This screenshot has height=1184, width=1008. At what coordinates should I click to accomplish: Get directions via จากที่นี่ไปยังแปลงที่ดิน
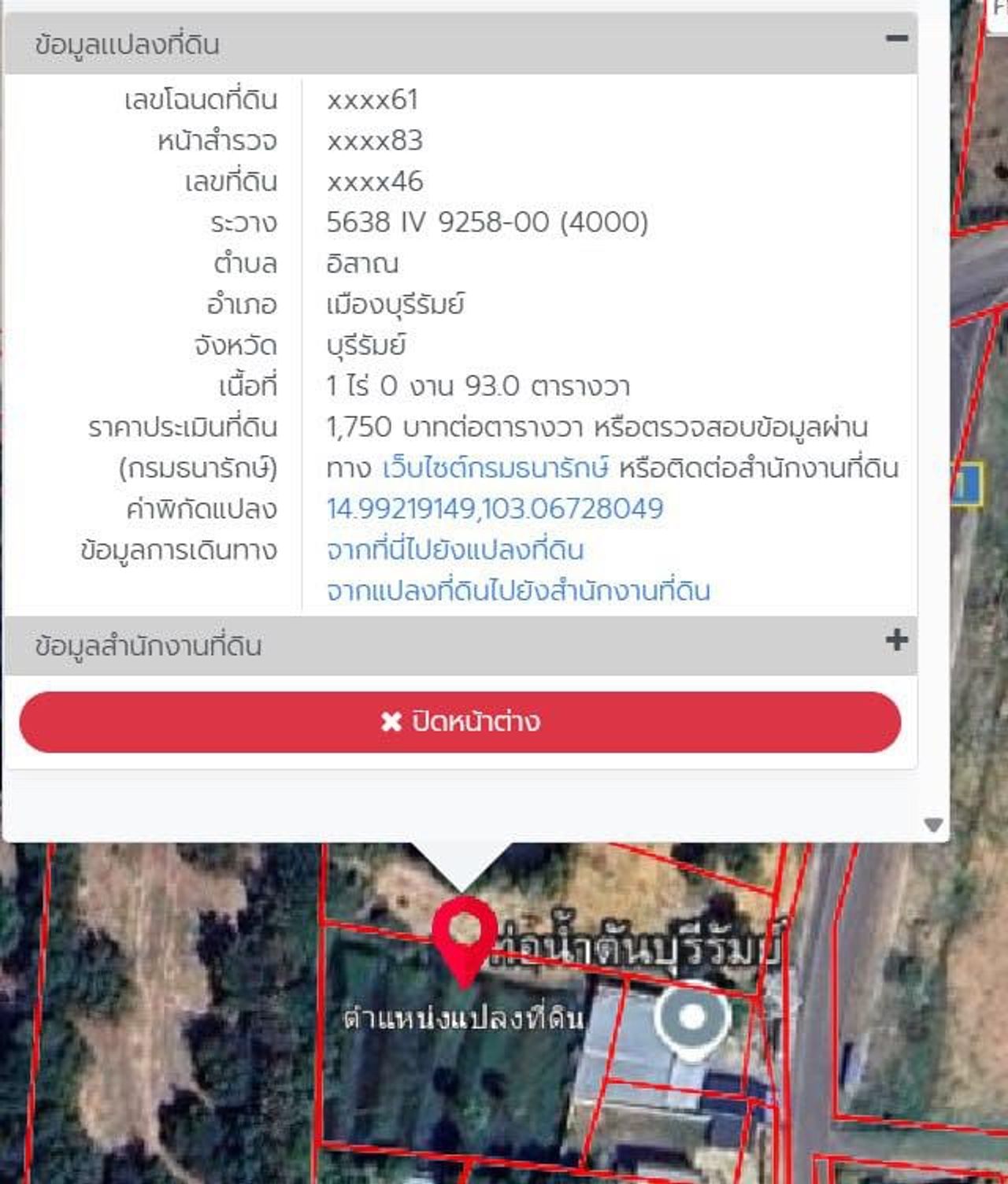455,550
